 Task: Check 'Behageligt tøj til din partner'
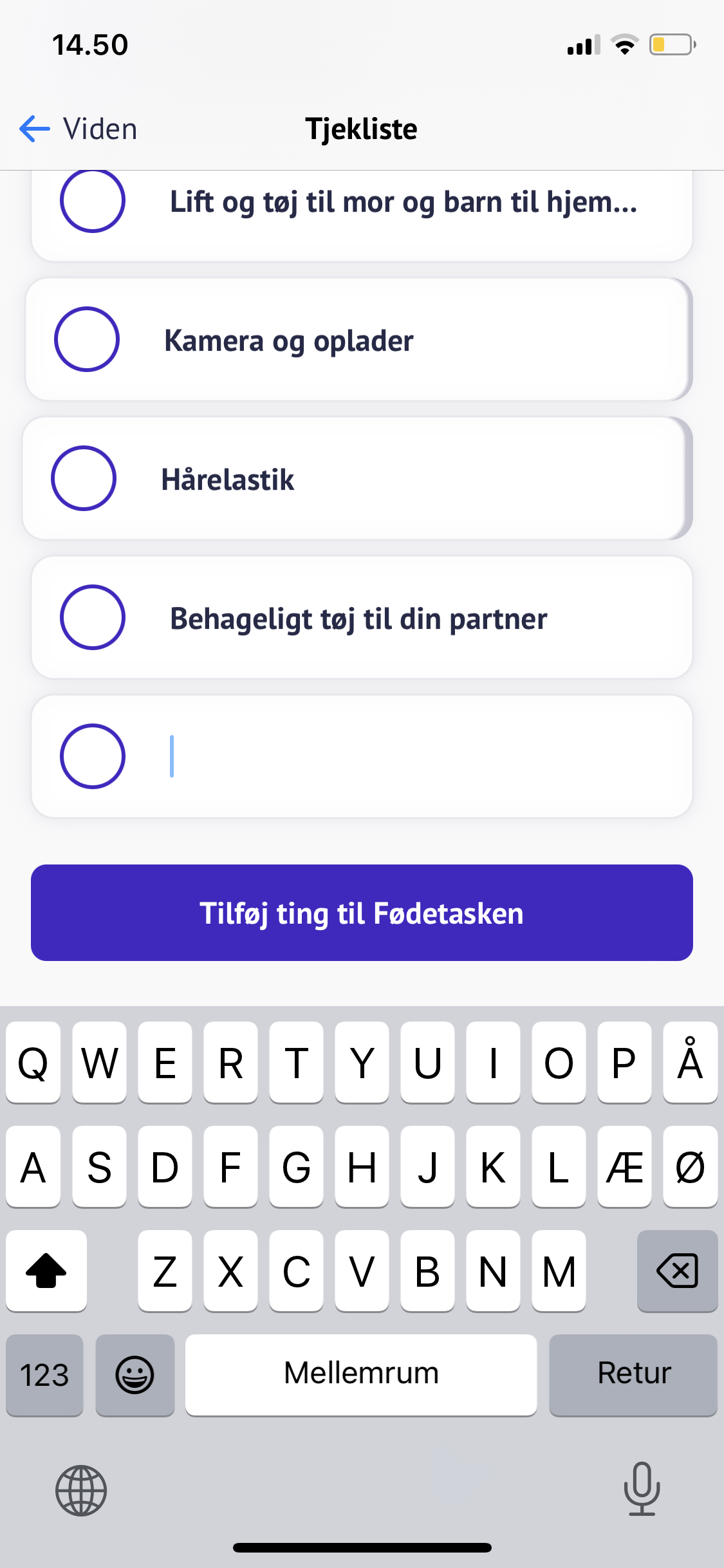(93, 617)
